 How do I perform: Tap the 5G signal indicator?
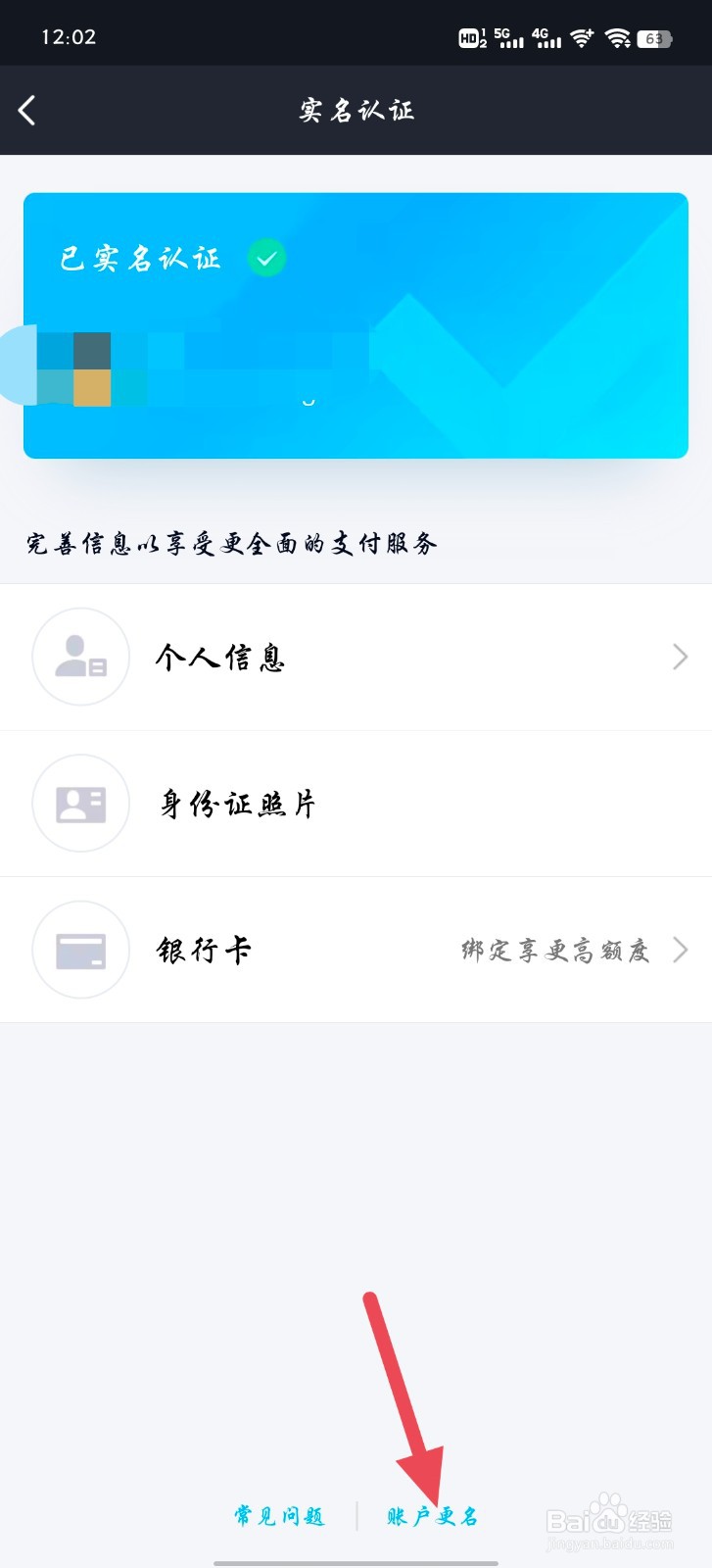point(510,37)
